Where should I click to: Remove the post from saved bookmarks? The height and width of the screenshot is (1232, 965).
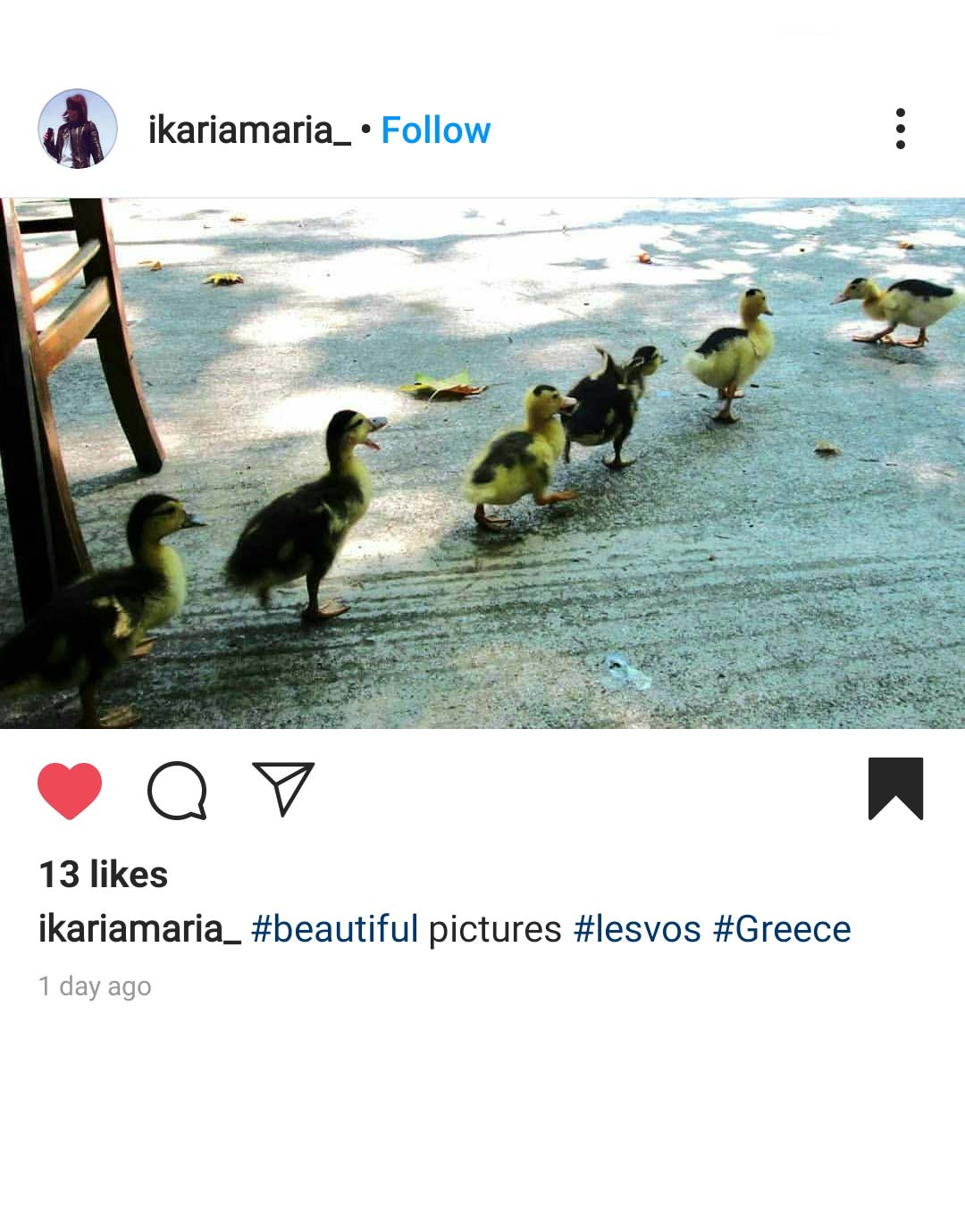pos(895,788)
